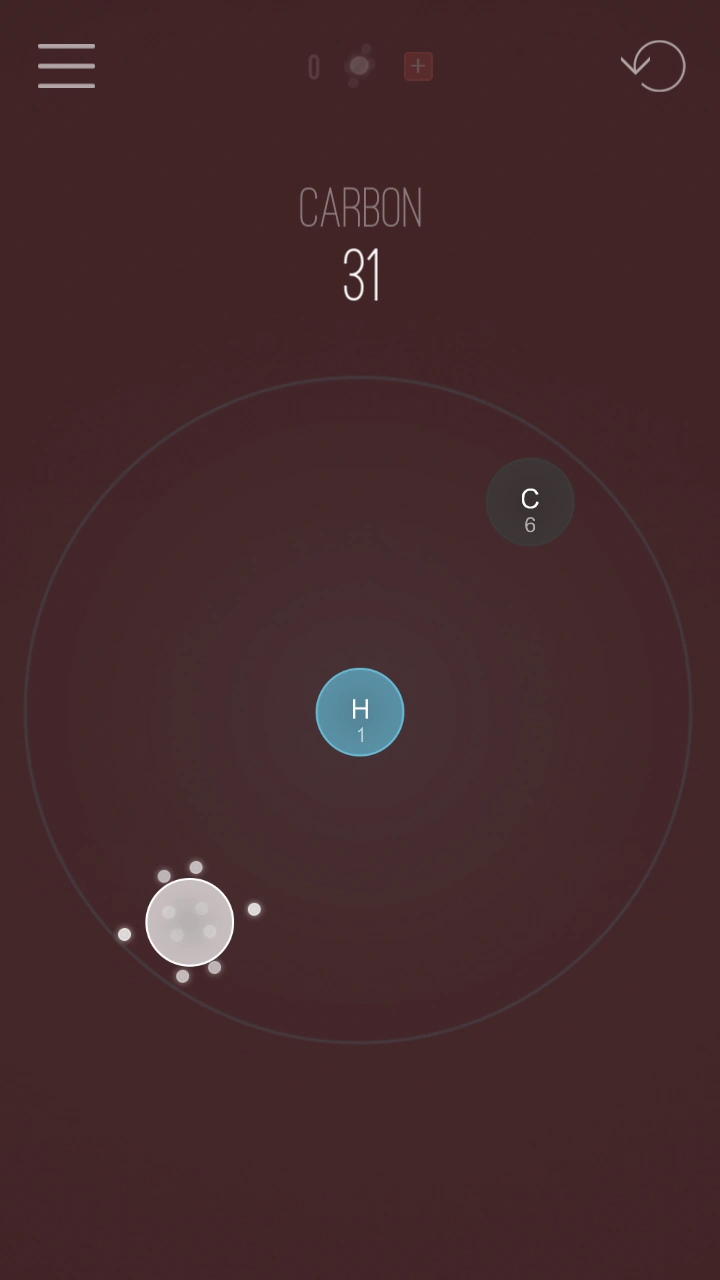Click the CARBON title text

coord(360,207)
